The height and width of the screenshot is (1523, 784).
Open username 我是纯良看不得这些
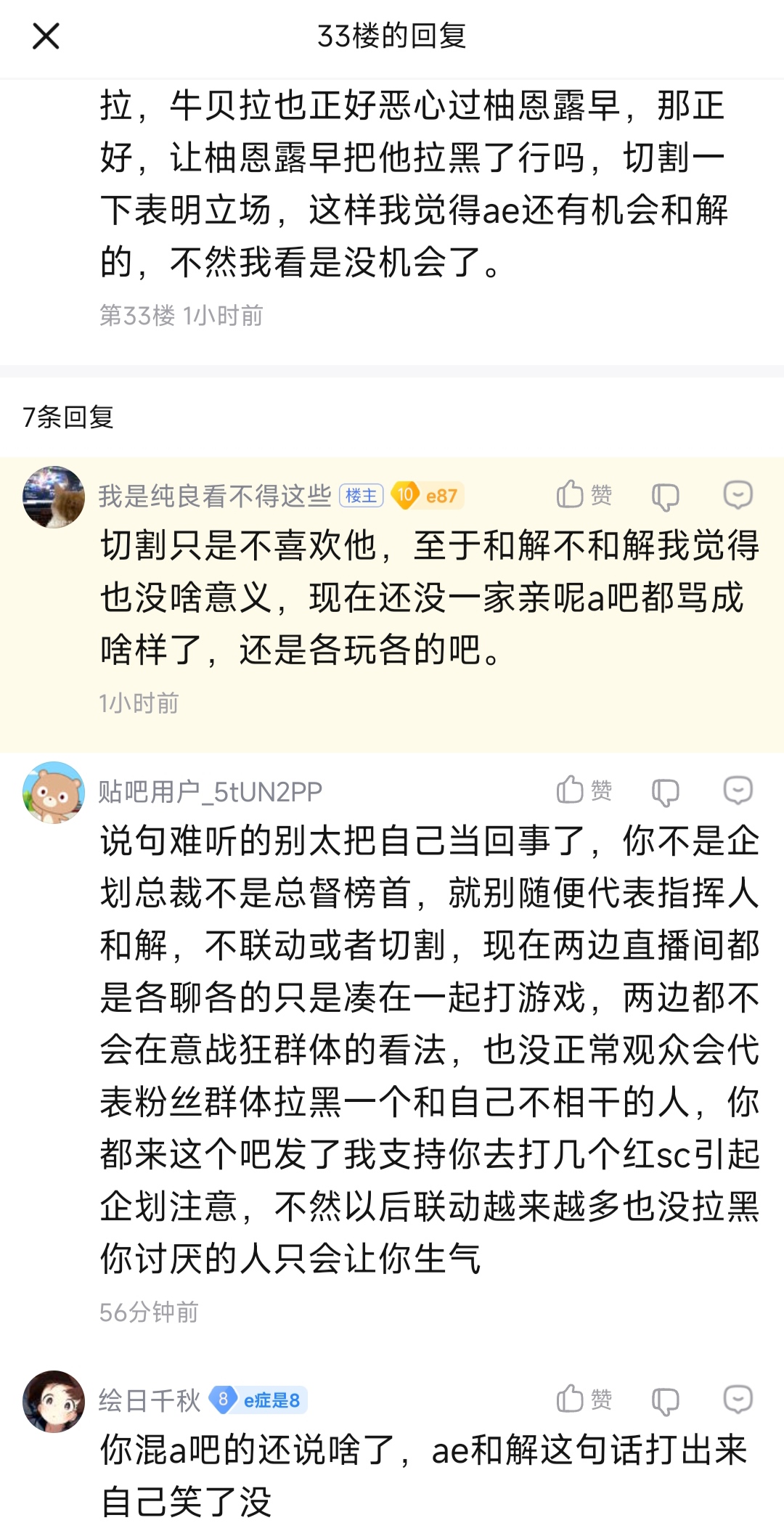(215, 496)
